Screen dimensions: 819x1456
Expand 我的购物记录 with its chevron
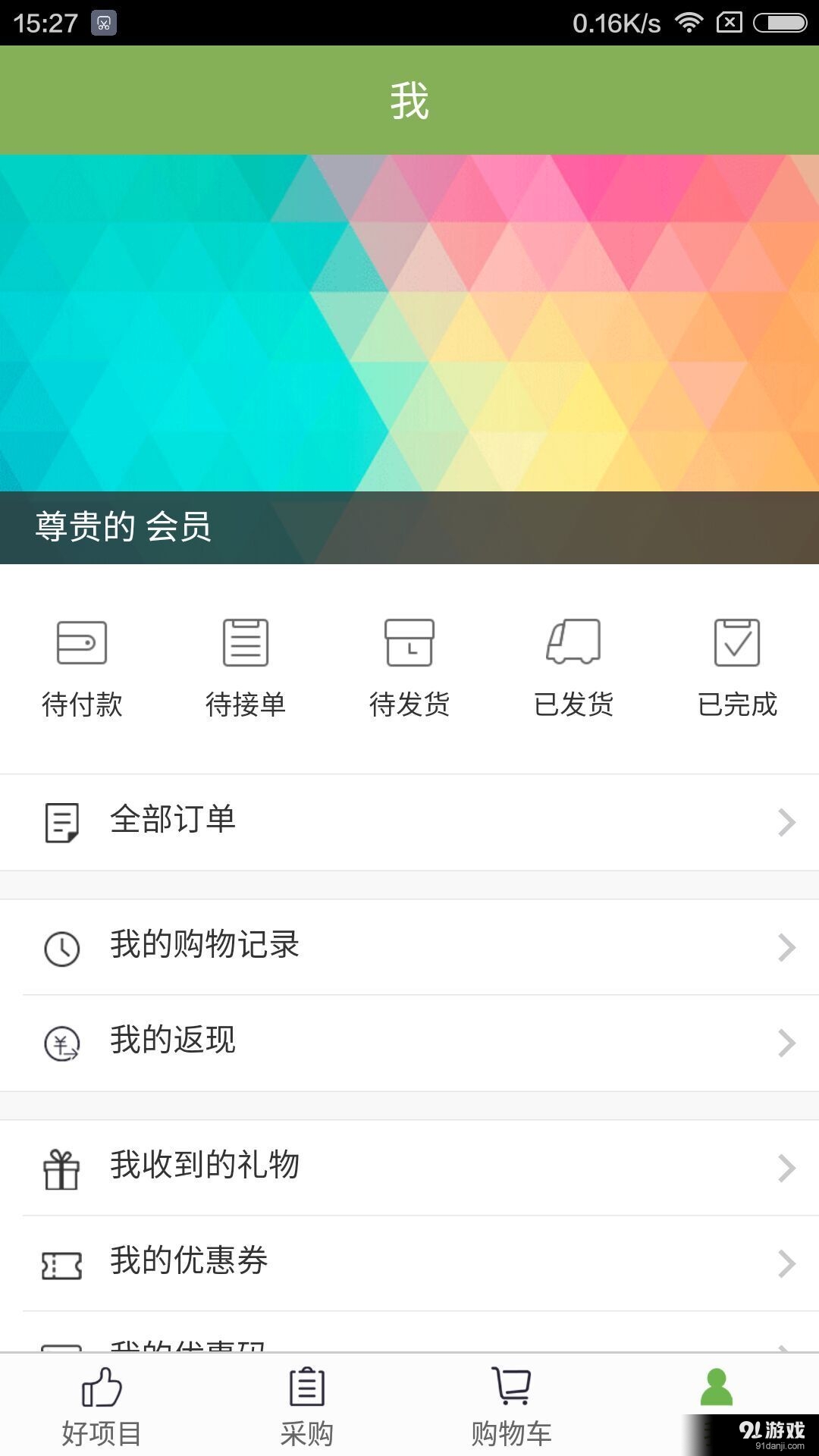785,946
